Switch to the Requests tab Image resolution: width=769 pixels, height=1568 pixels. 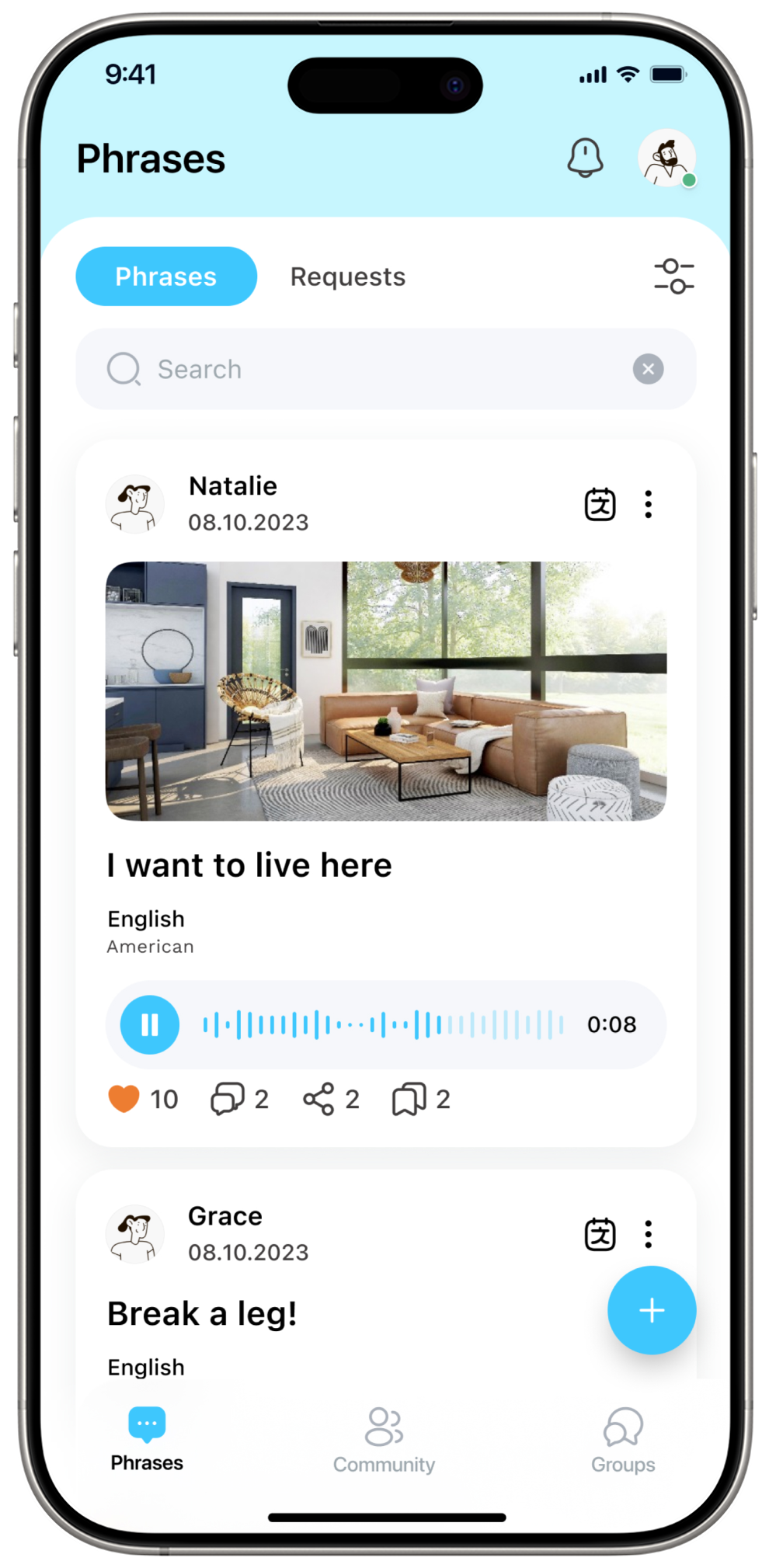point(347,276)
